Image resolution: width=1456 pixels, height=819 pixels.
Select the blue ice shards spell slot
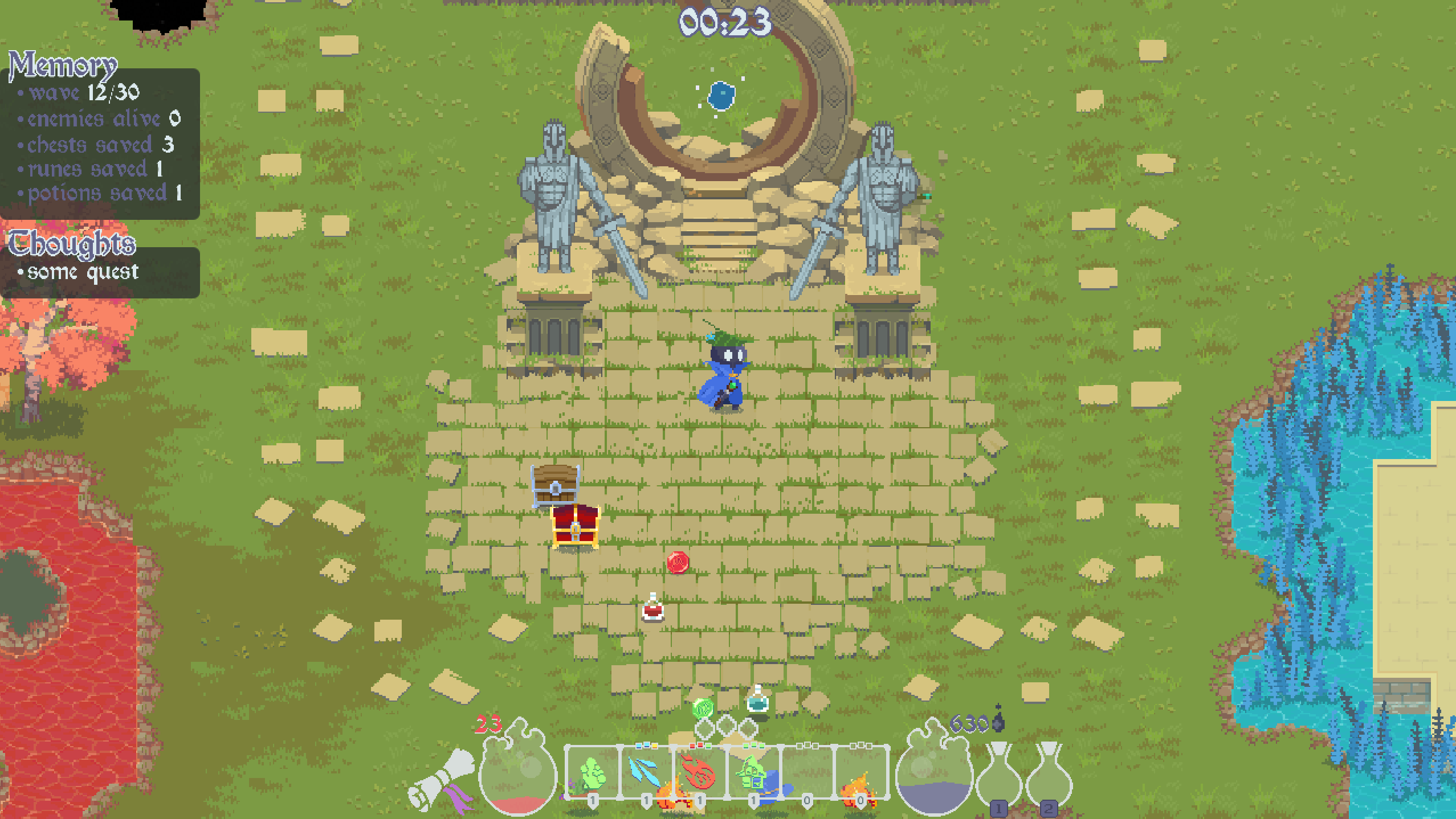pyautogui.click(x=646, y=773)
